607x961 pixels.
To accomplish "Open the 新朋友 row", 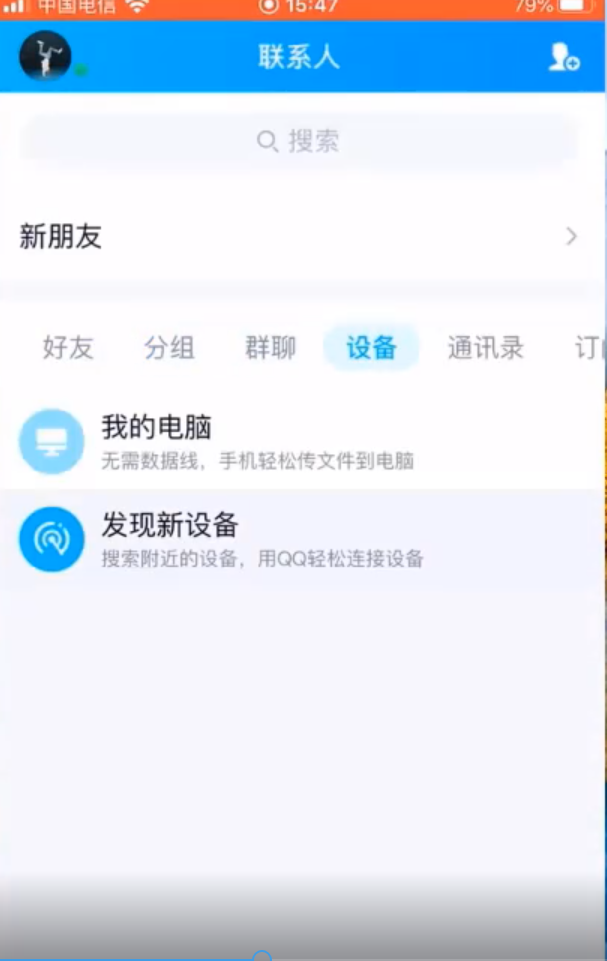I will [300, 237].
